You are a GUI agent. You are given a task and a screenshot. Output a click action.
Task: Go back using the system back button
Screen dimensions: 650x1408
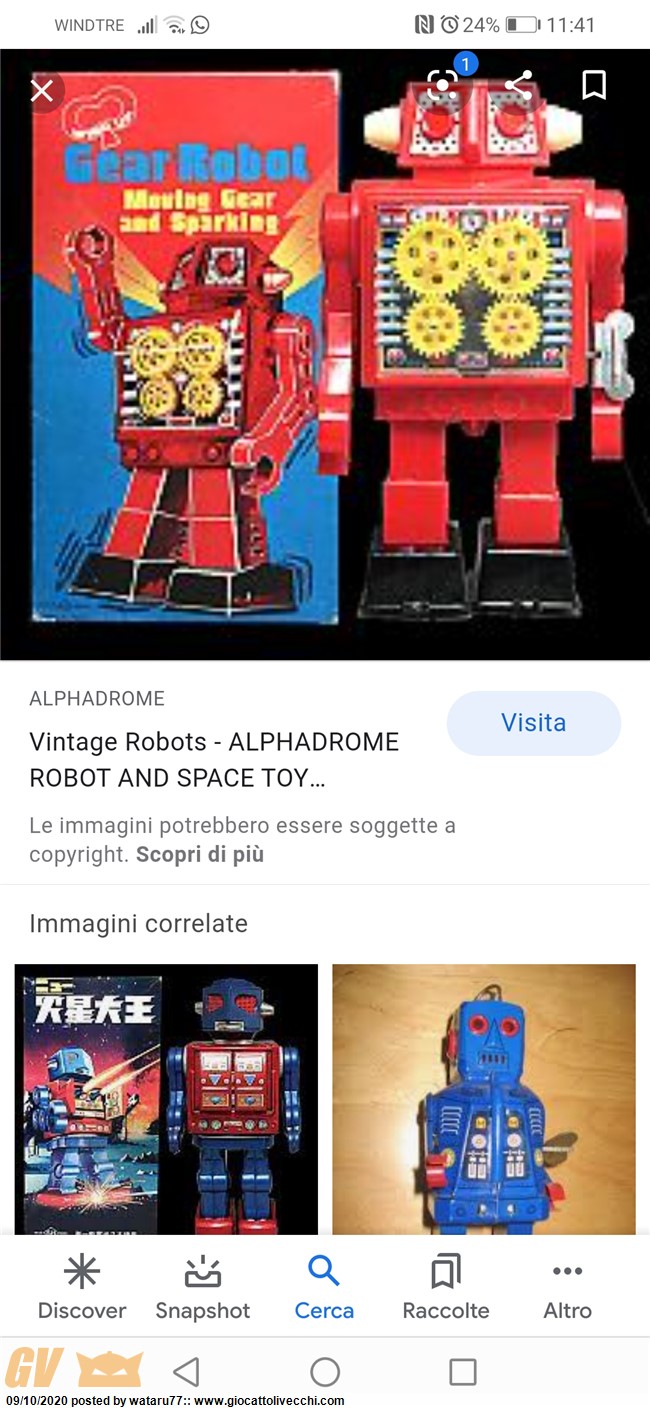187,1371
